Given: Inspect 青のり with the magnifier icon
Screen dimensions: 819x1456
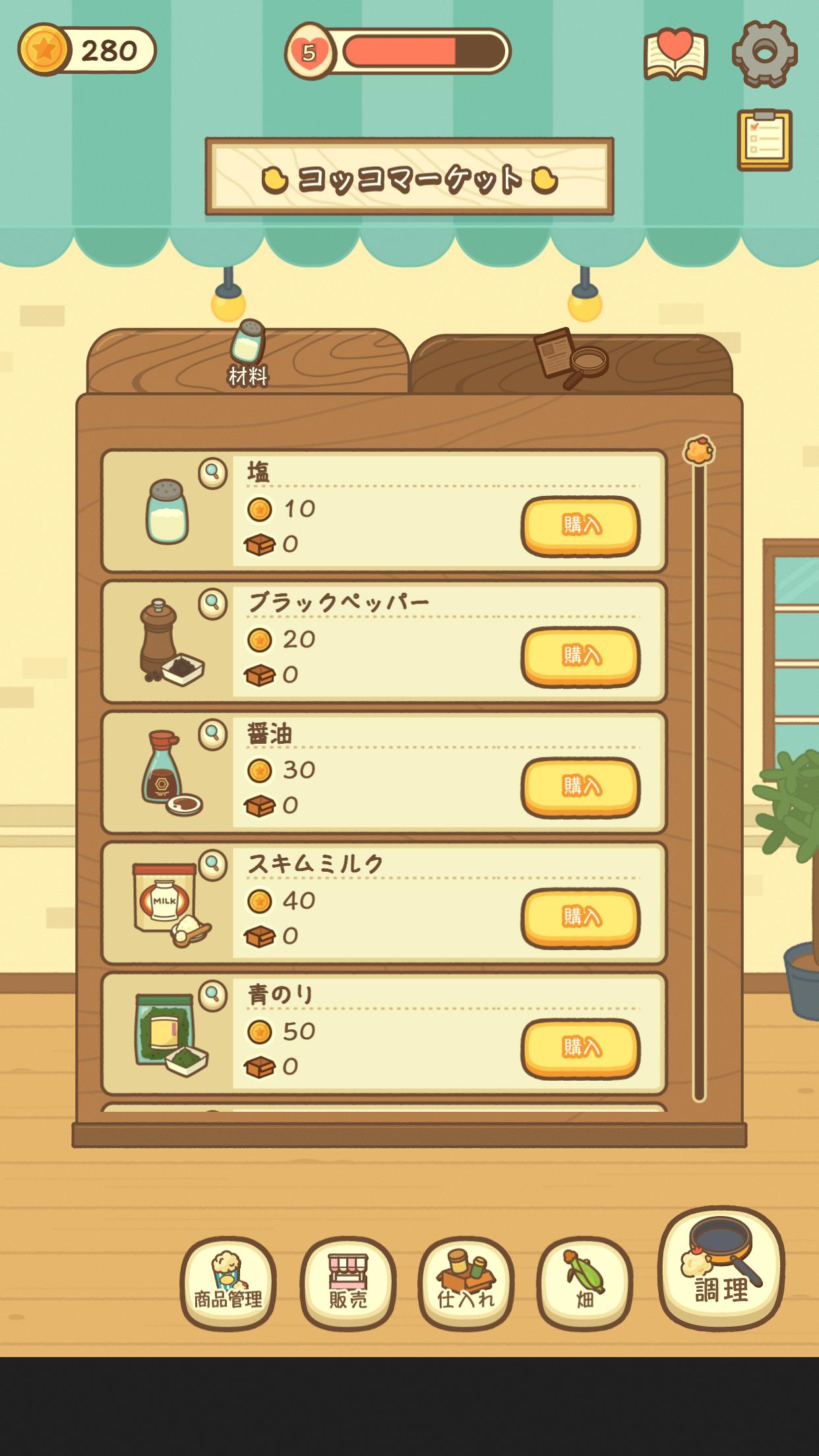Looking at the screenshot, I should pos(212,994).
